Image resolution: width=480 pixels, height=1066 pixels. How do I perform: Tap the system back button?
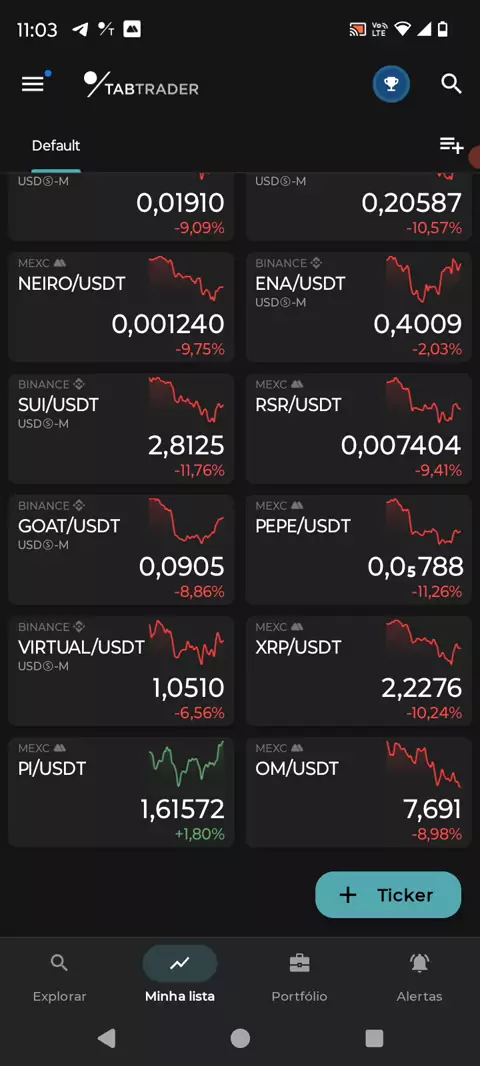106,1038
